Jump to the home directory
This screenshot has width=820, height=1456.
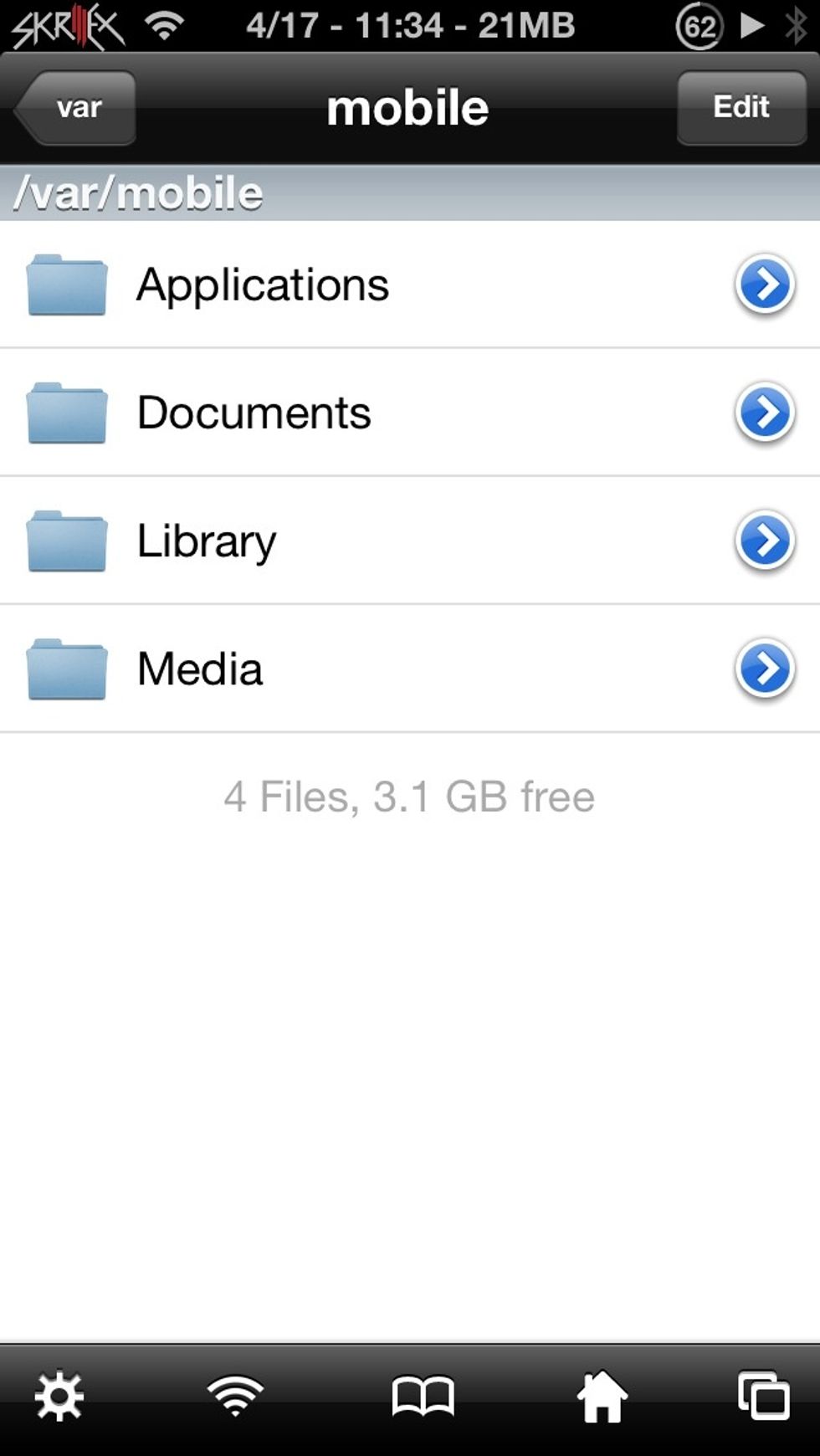[602, 1397]
